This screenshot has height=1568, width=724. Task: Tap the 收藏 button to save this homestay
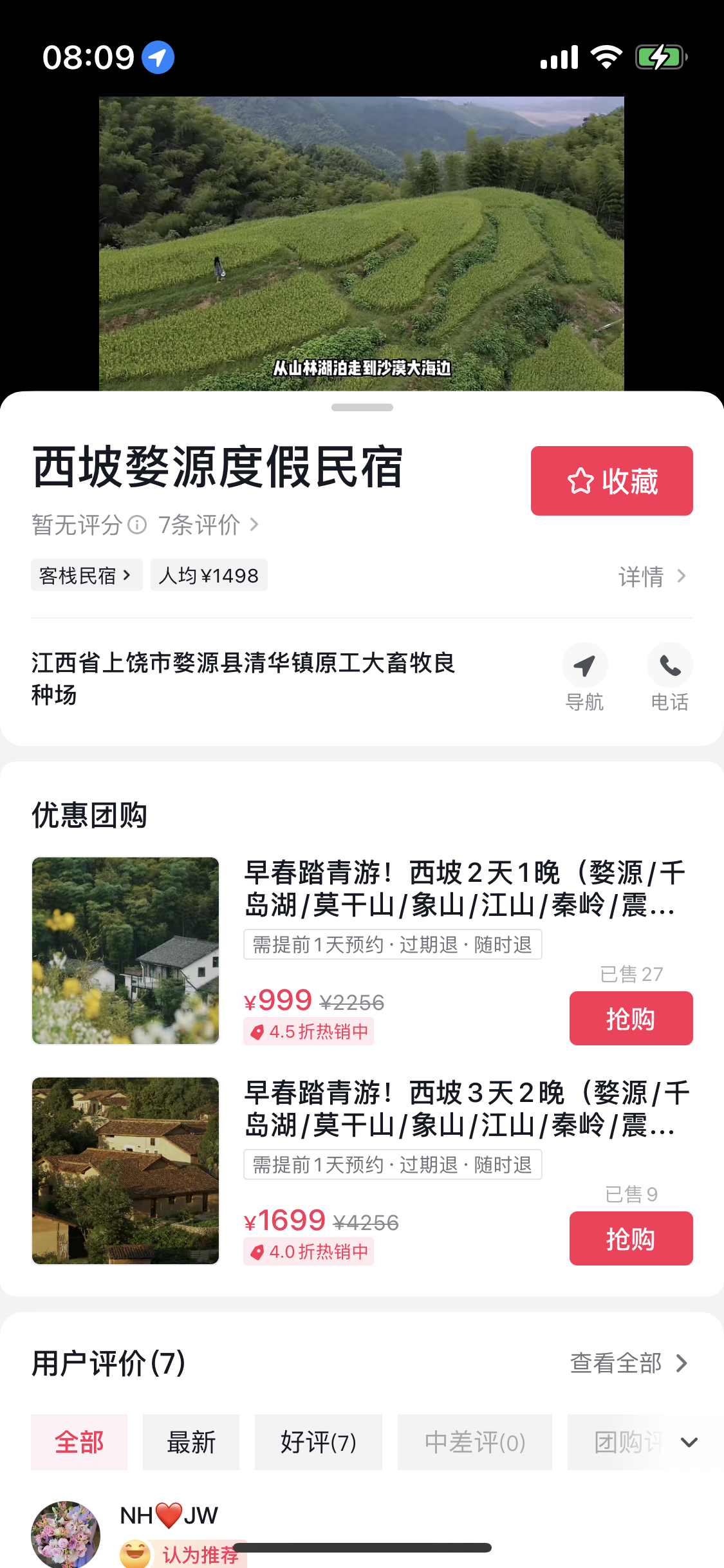coord(611,481)
